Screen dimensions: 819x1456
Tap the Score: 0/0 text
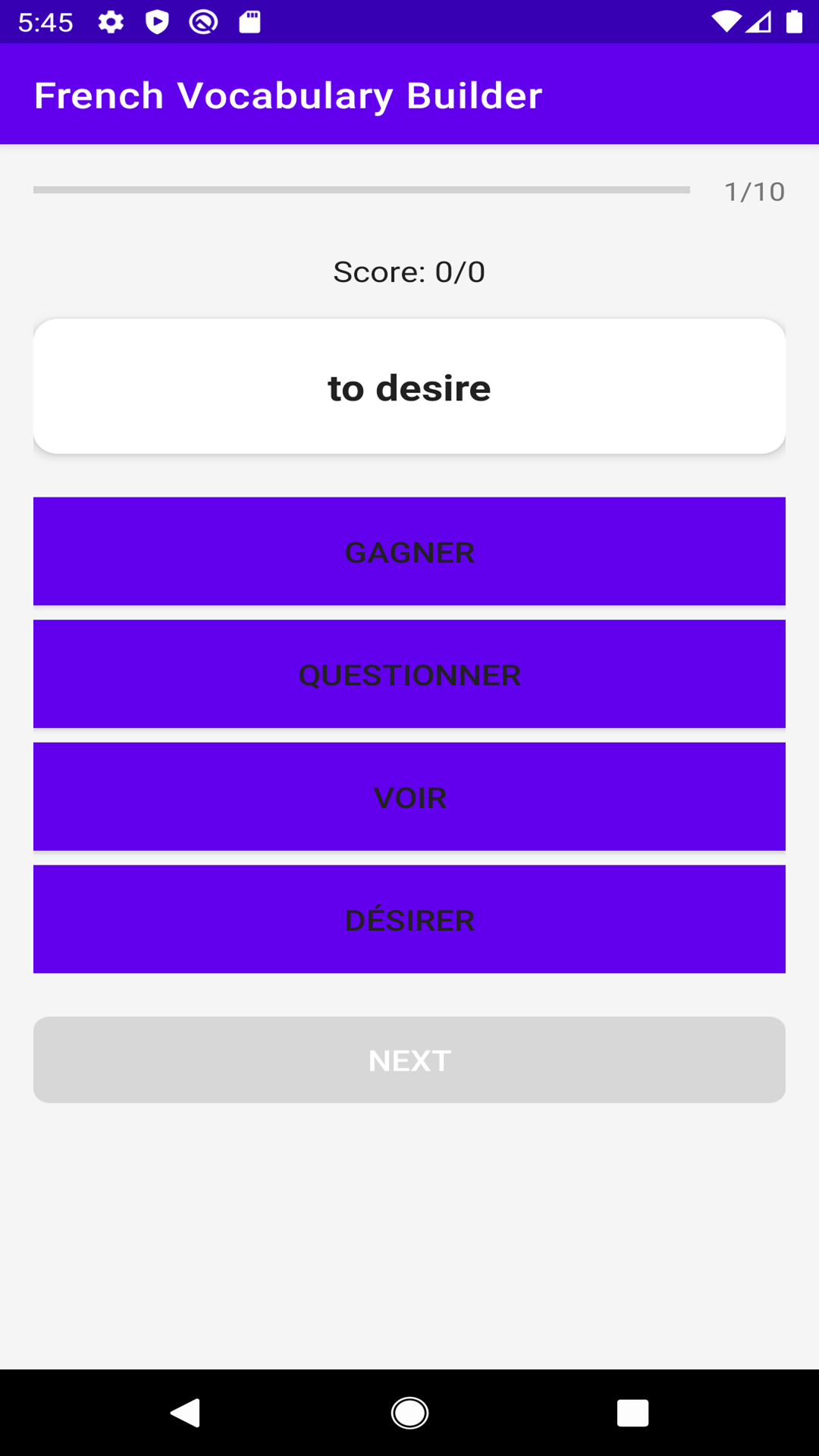(409, 271)
